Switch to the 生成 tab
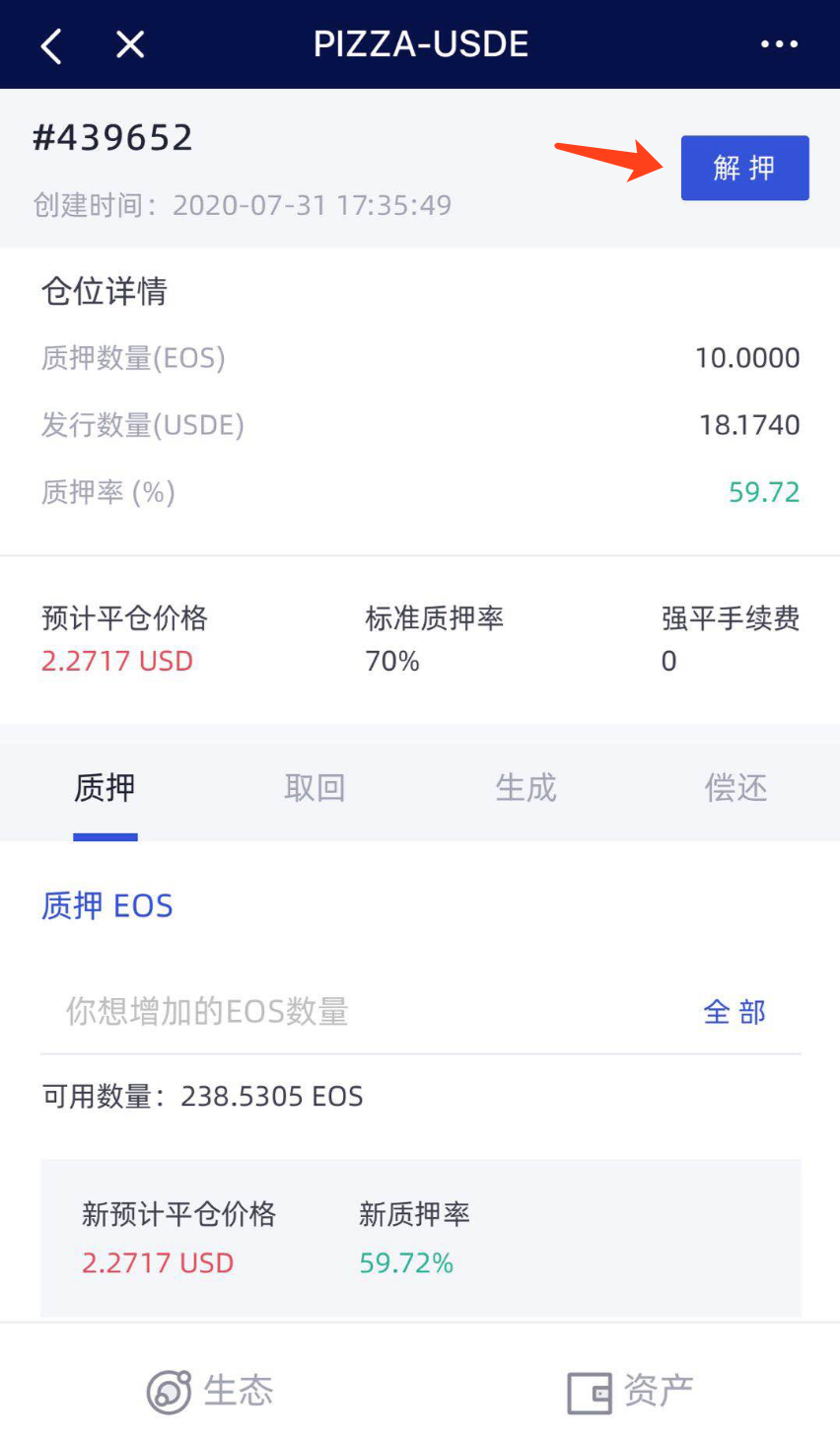This screenshot has width=840, height=1438. [x=525, y=788]
